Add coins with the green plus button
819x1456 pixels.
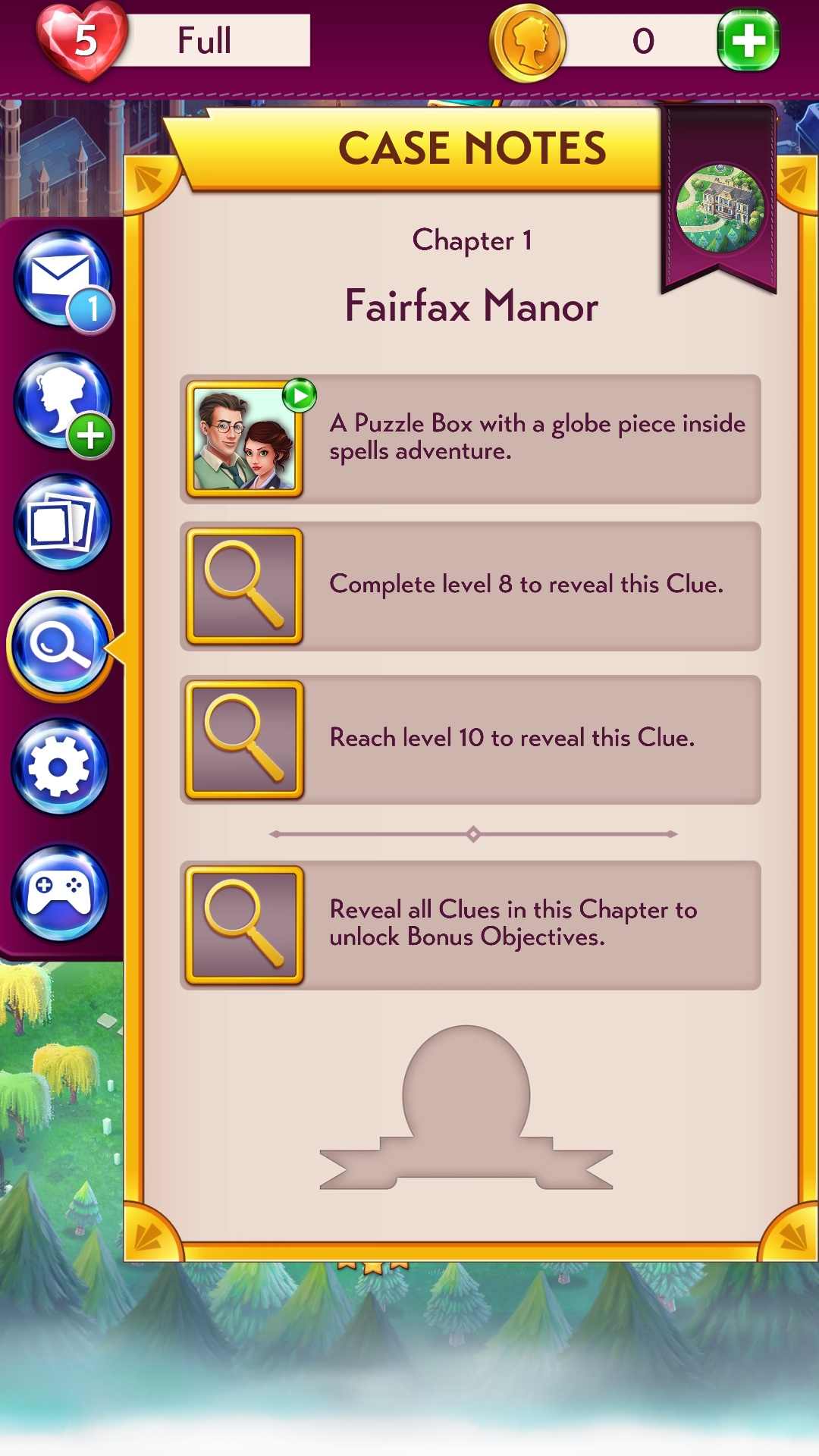coord(748,41)
